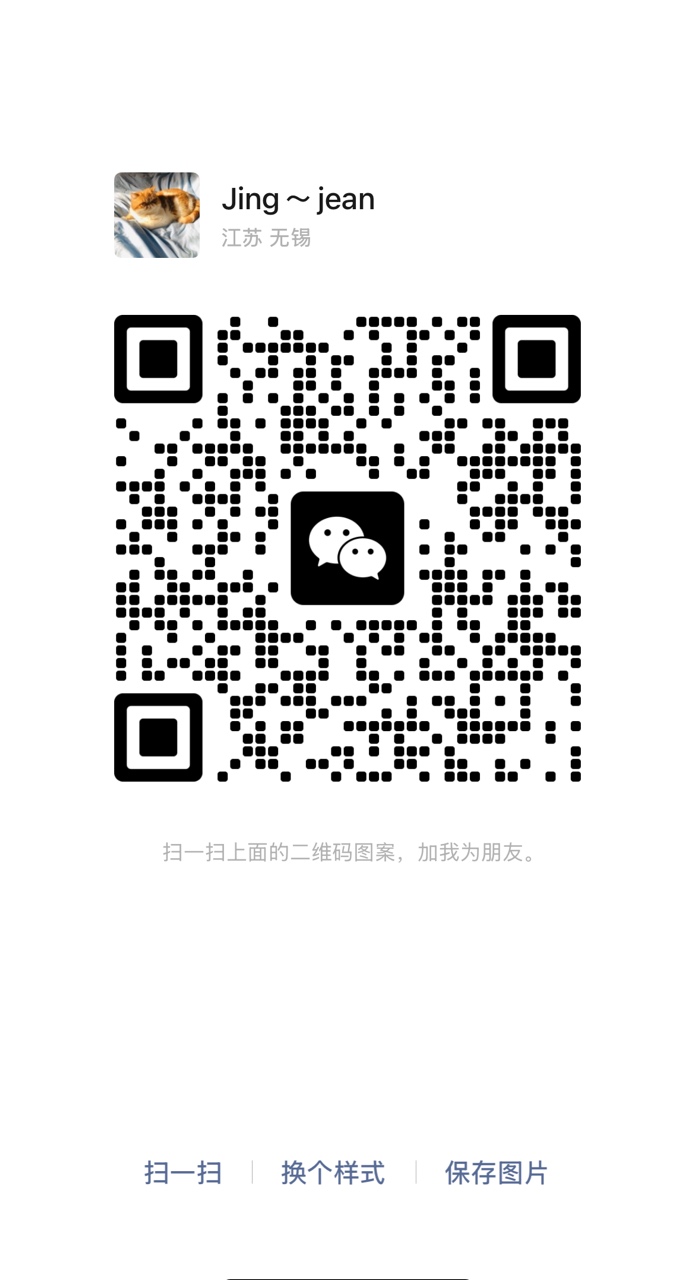Screen dimensions: 695x1280
Task: Tap 换个样式 to change QR style
Action: click(x=333, y=1172)
